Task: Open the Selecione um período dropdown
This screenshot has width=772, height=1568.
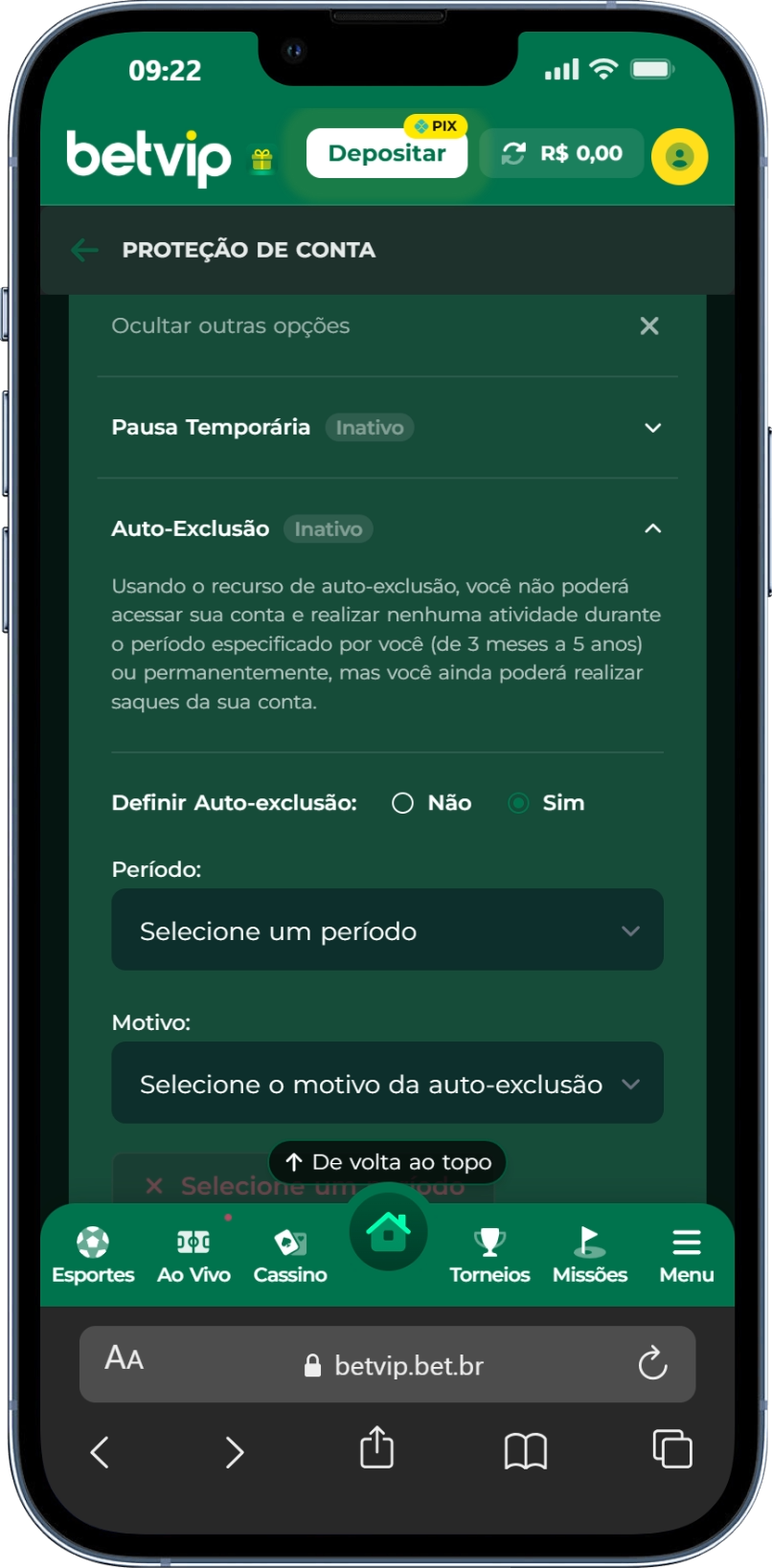Action: tap(387, 930)
